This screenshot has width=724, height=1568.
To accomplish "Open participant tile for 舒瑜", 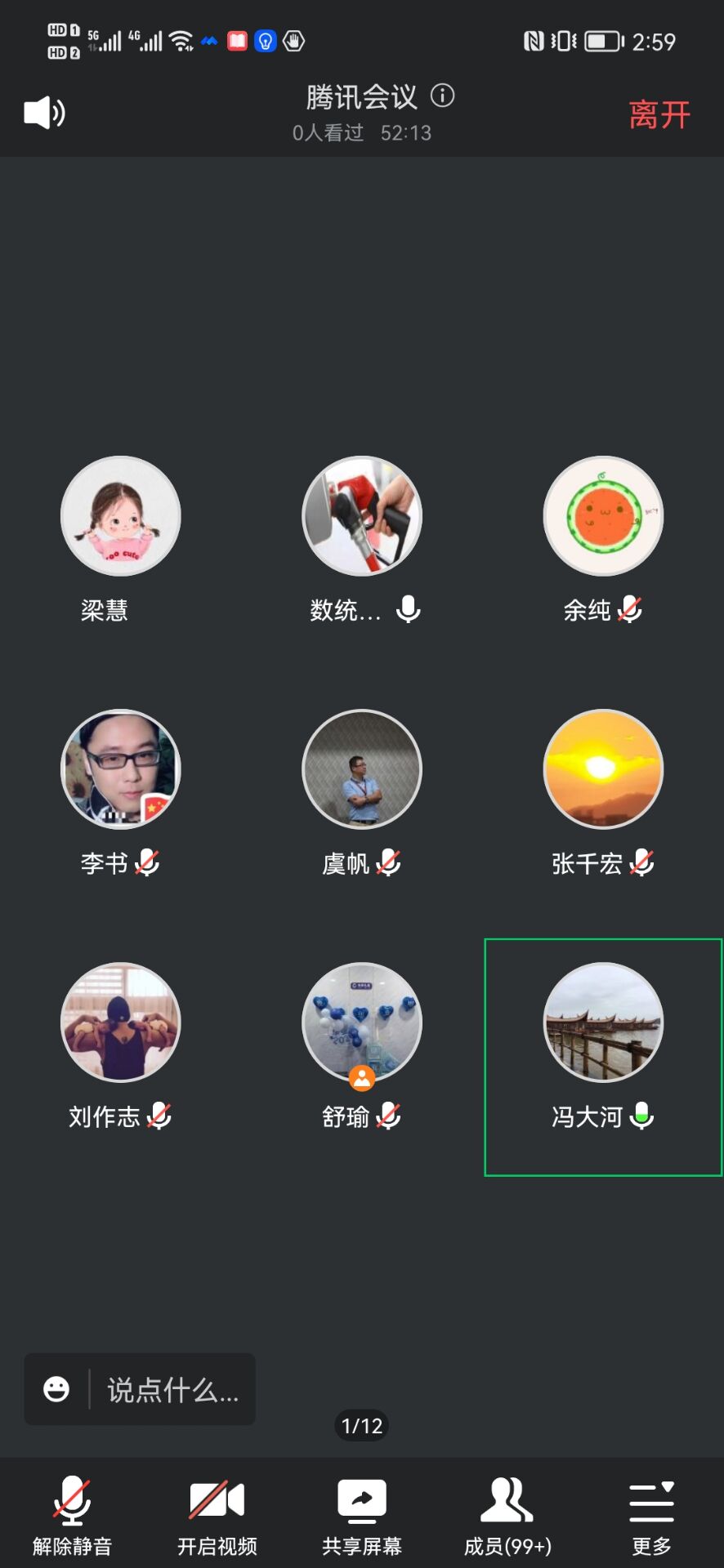I will [362, 1023].
